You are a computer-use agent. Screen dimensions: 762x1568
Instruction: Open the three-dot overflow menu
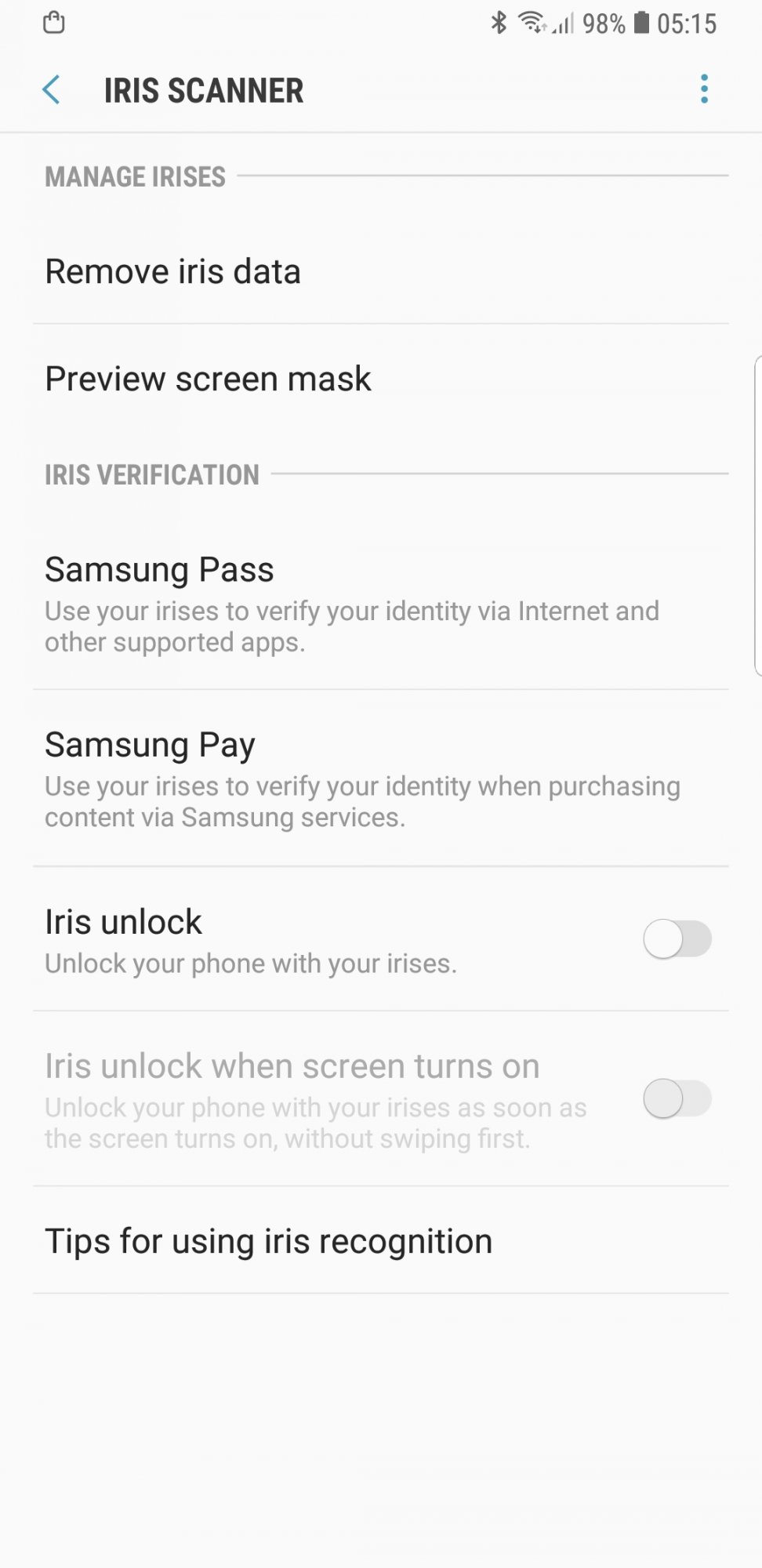pyautogui.click(x=704, y=89)
